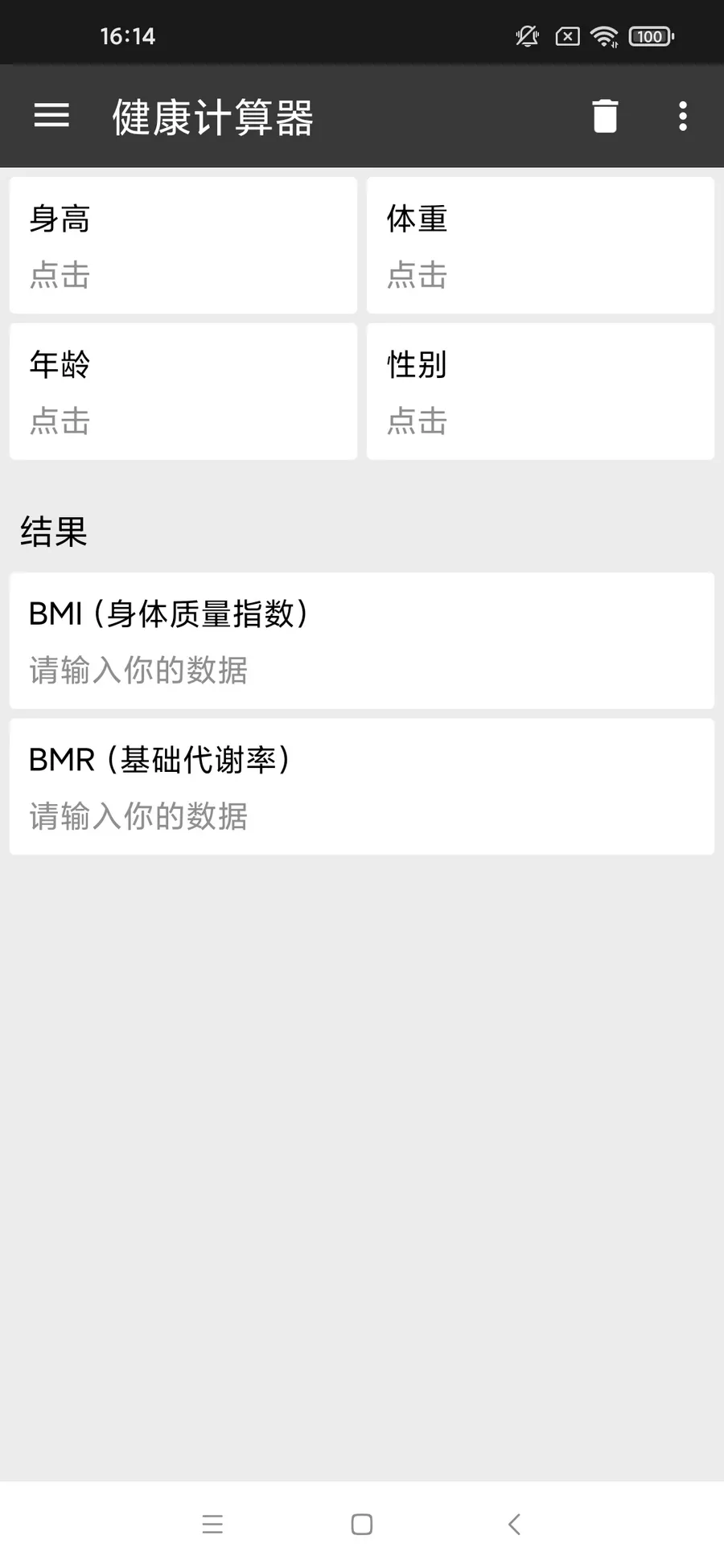Go to the system home screen
This screenshot has height=1568, width=724.
[x=362, y=1524]
